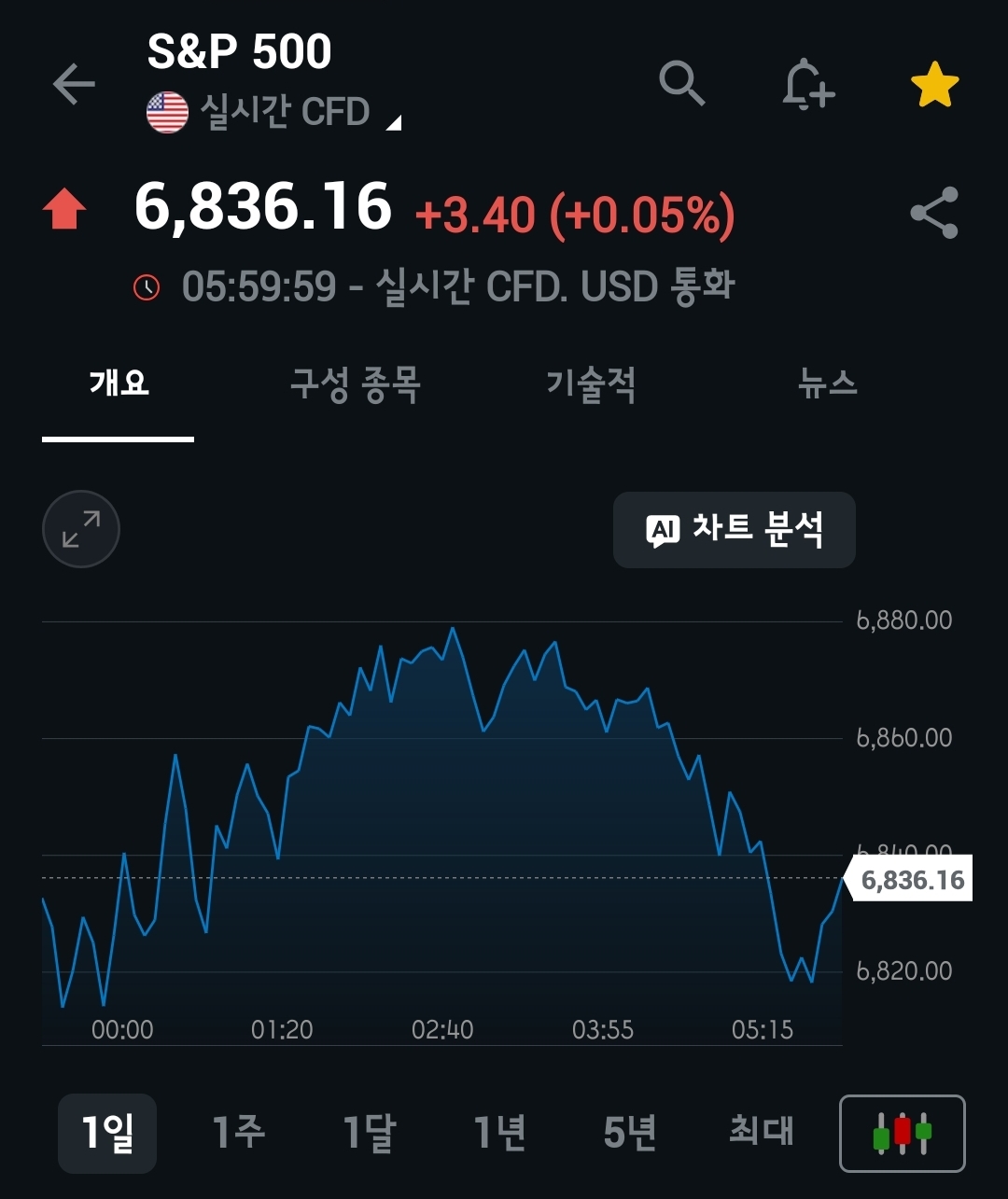Open the 기술적 tab
1008x1199 pixels.
[x=592, y=383]
